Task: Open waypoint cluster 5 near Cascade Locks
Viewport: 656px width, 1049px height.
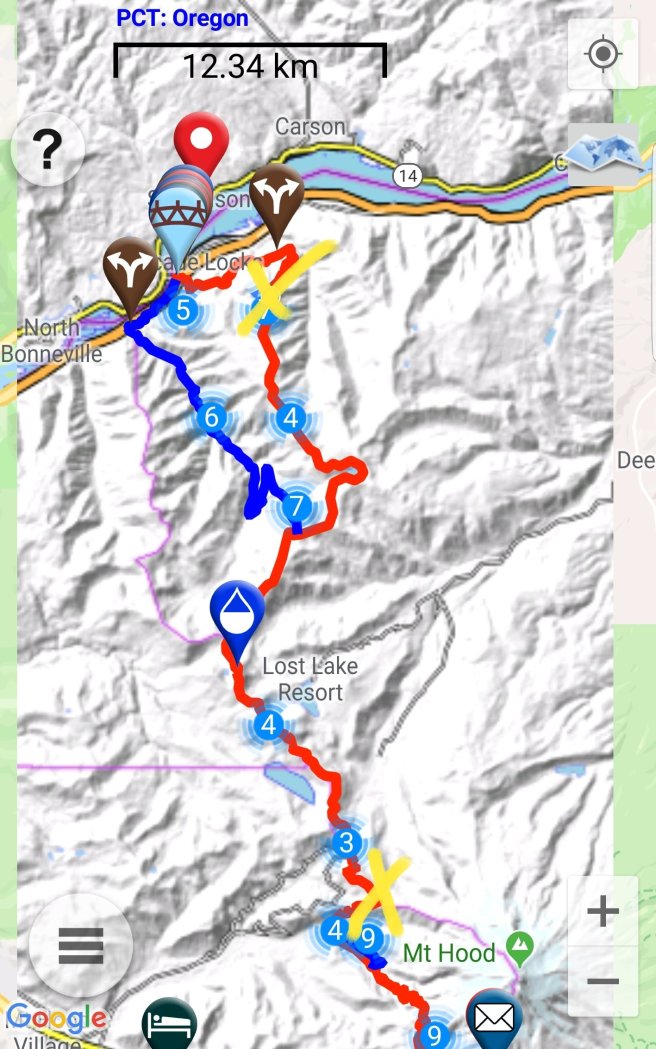Action: pyautogui.click(x=183, y=309)
